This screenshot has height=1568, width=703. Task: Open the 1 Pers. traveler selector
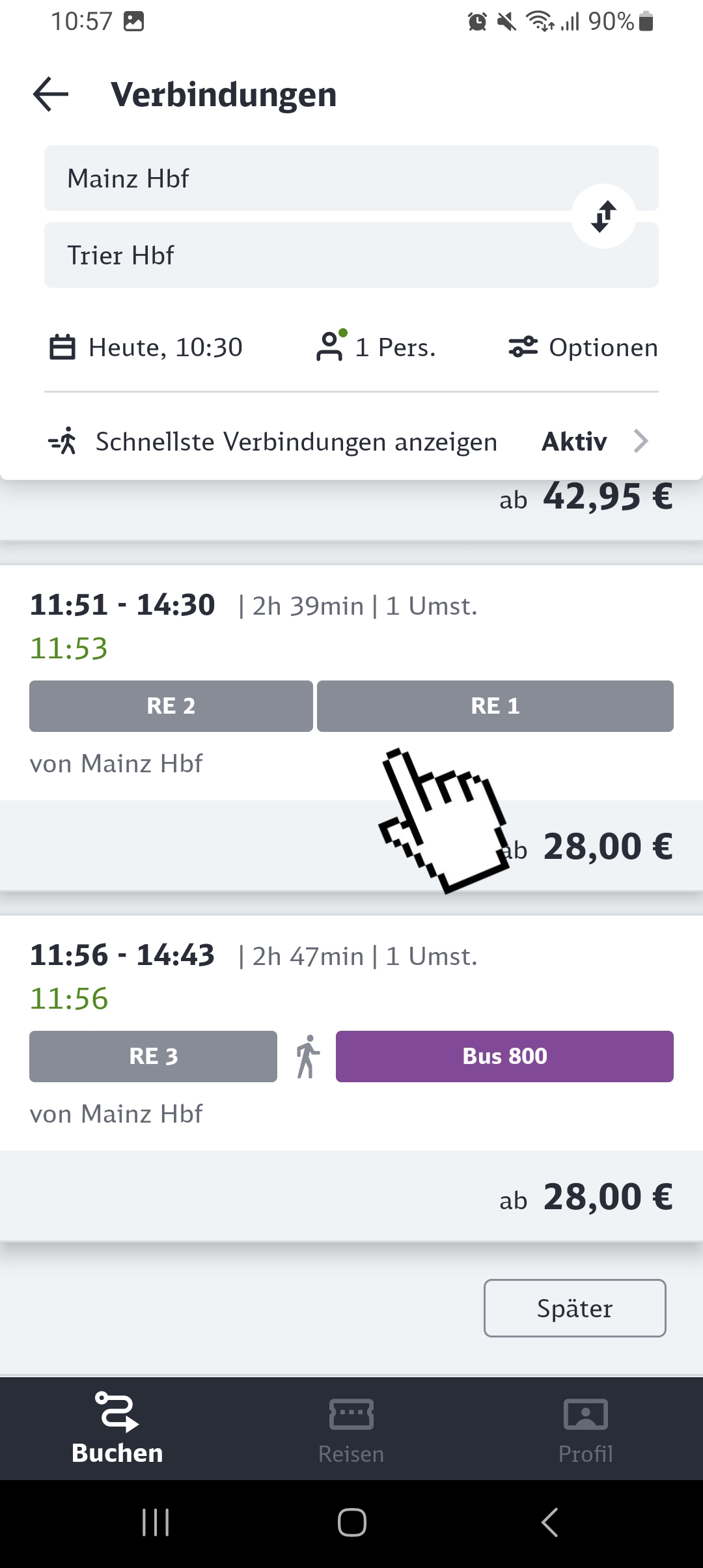pos(376,346)
